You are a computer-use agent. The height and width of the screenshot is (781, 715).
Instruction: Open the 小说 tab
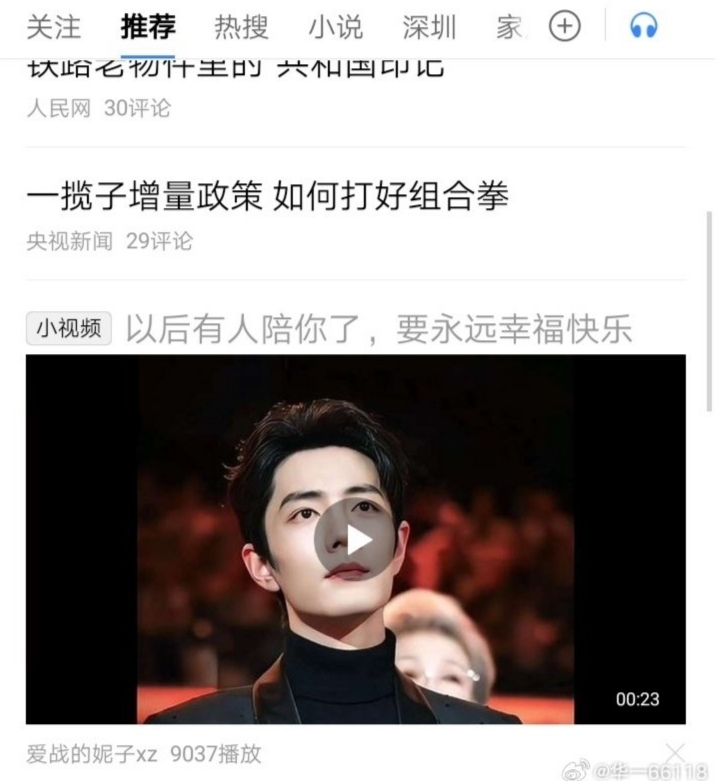(x=335, y=28)
